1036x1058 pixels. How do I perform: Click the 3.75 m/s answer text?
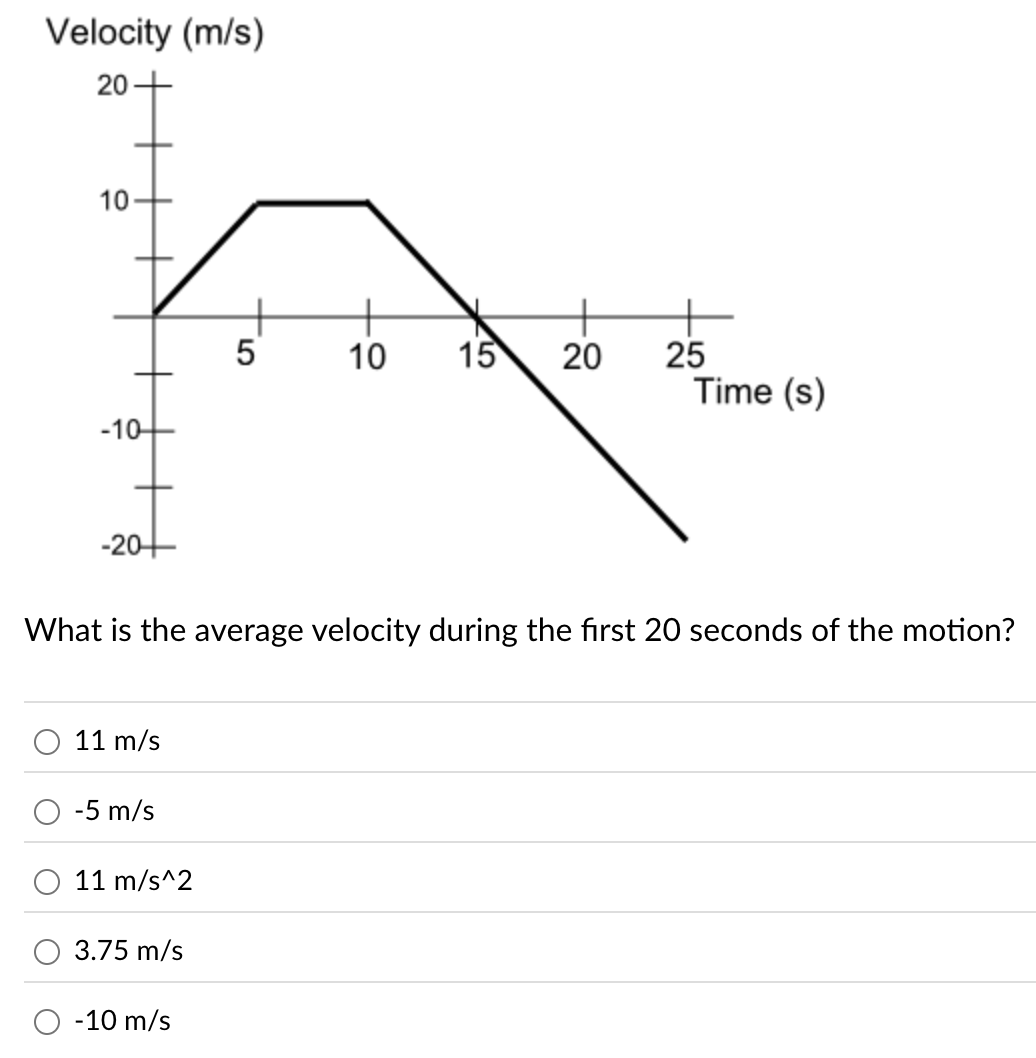[x=128, y=951]
